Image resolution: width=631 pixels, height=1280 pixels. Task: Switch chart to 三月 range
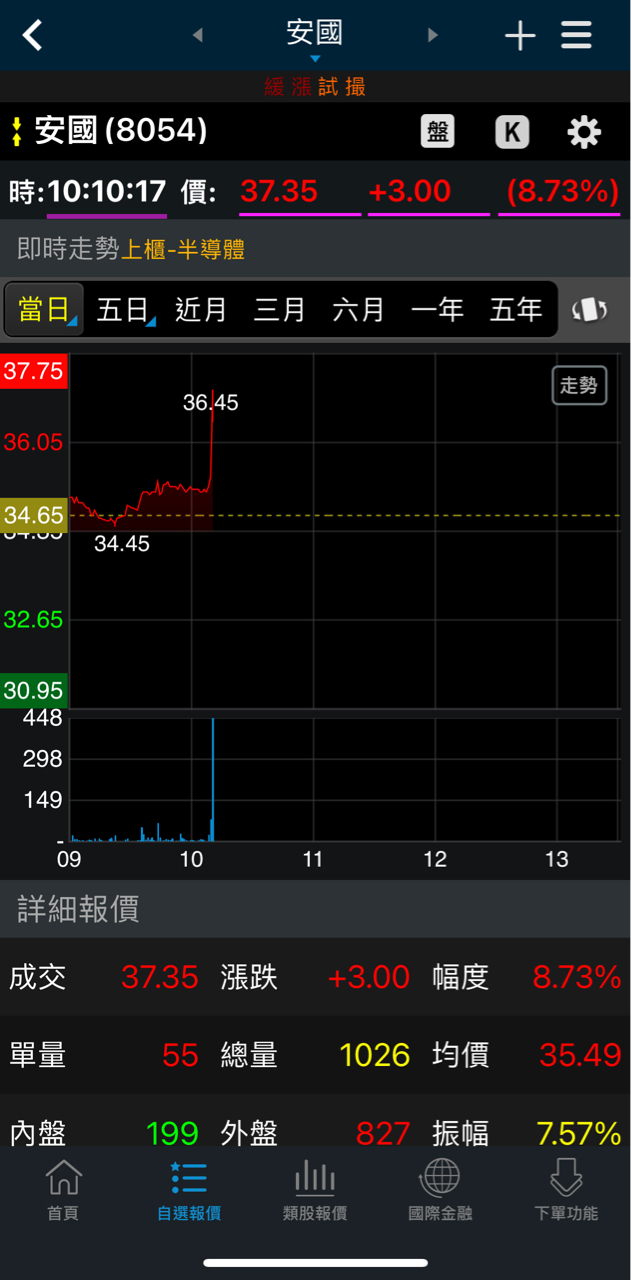coord(279,310)
